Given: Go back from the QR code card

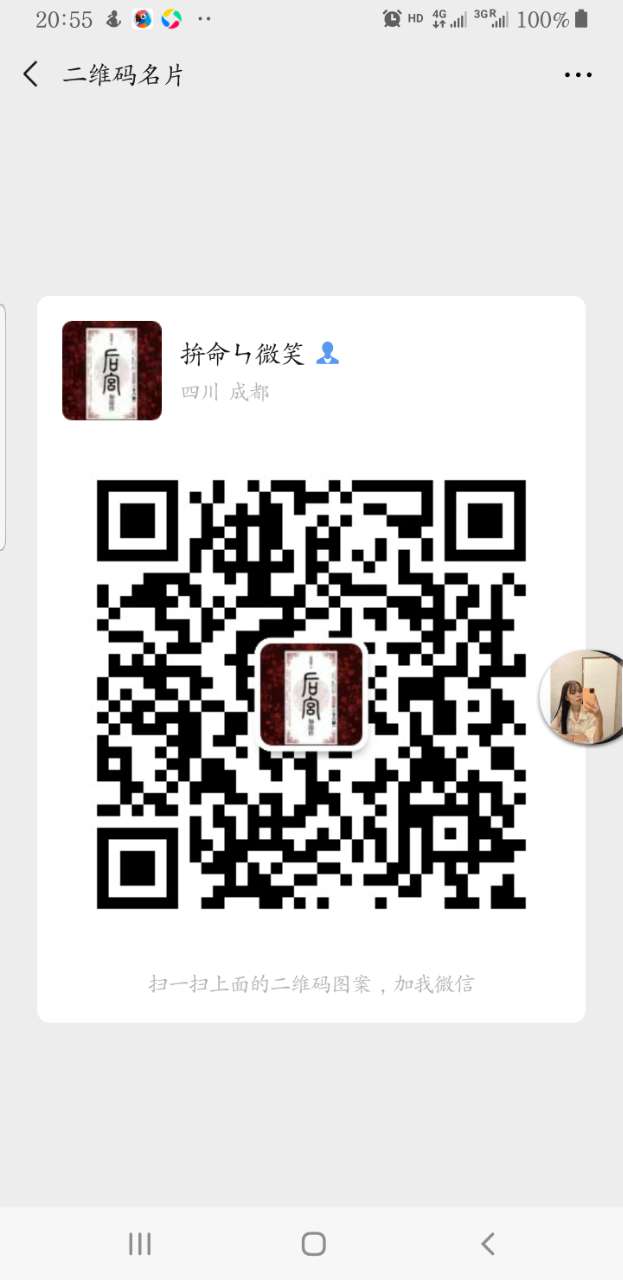Looking at the screenshot, I should point(31,74).
